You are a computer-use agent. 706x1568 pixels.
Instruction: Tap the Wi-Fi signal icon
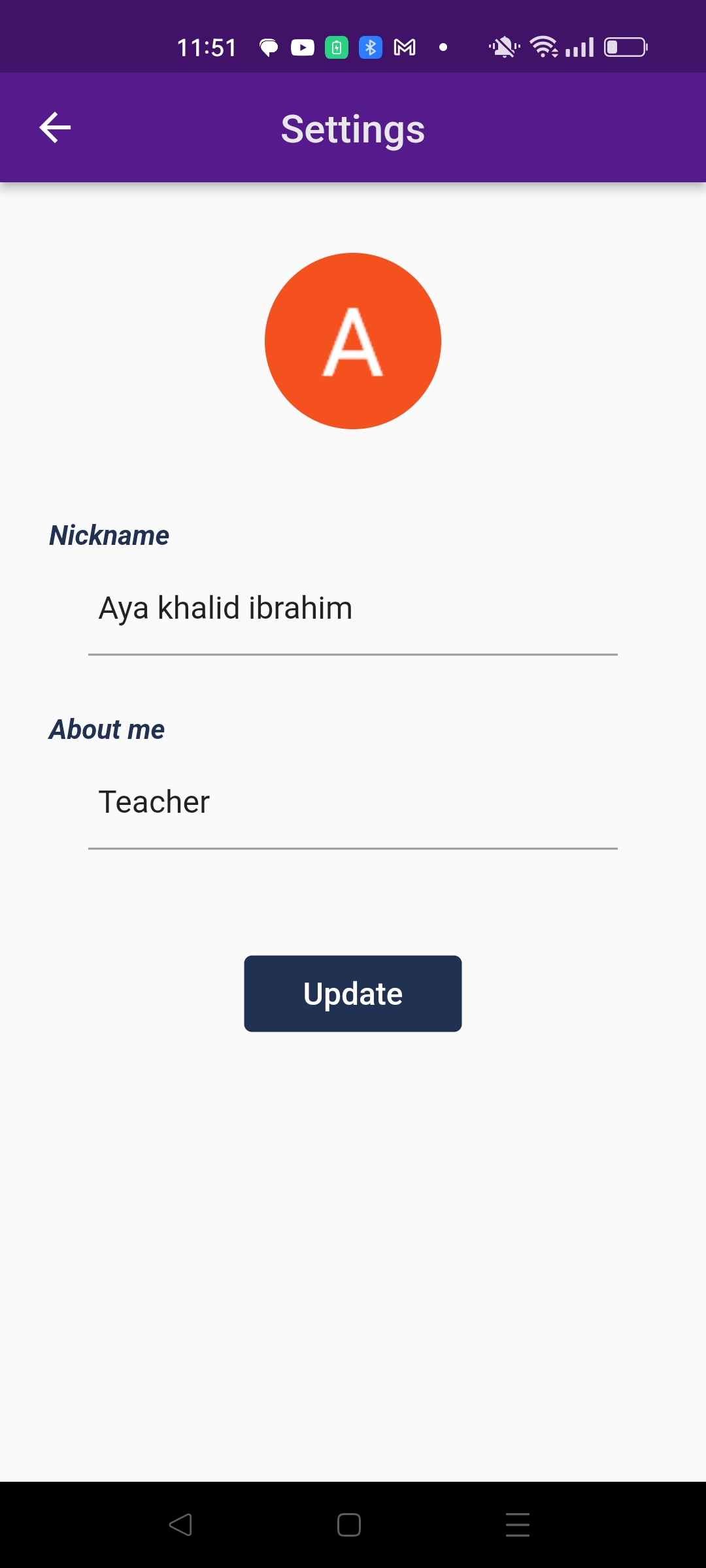(x=544, y=46)
